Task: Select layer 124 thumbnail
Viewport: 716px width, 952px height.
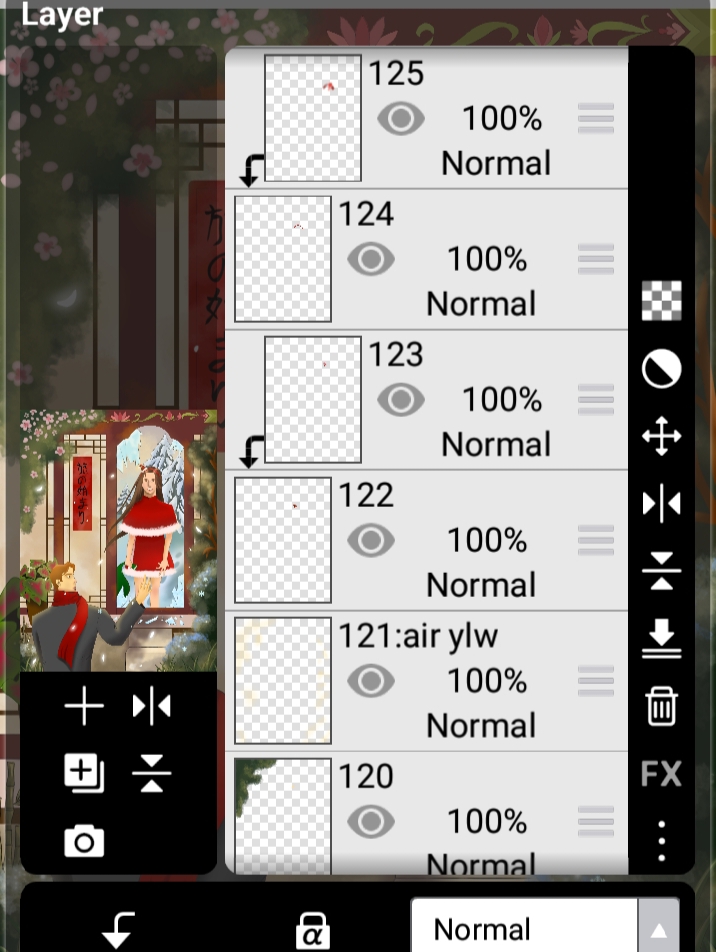Action: (x=282, y=259)
